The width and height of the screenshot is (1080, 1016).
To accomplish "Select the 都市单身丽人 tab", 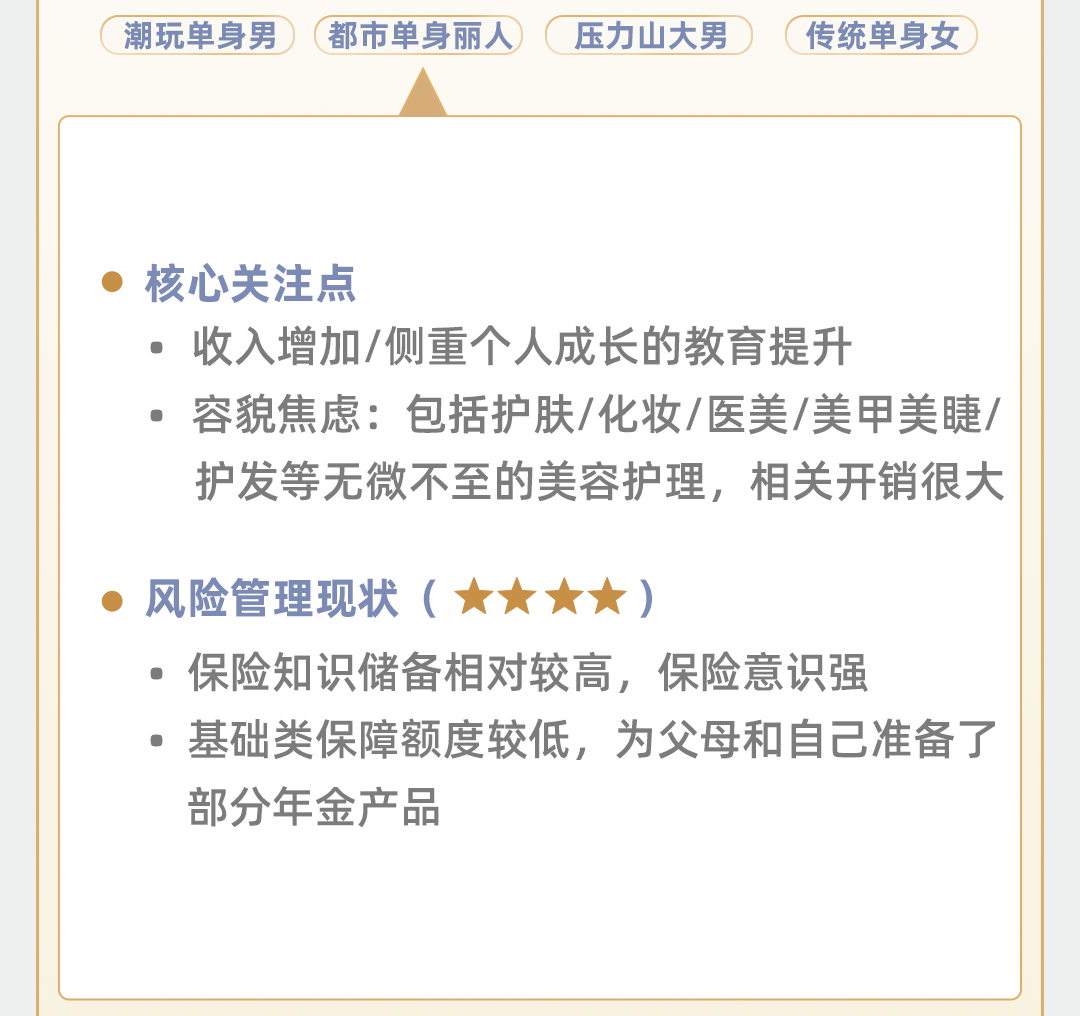I will (x=419, y=36).
